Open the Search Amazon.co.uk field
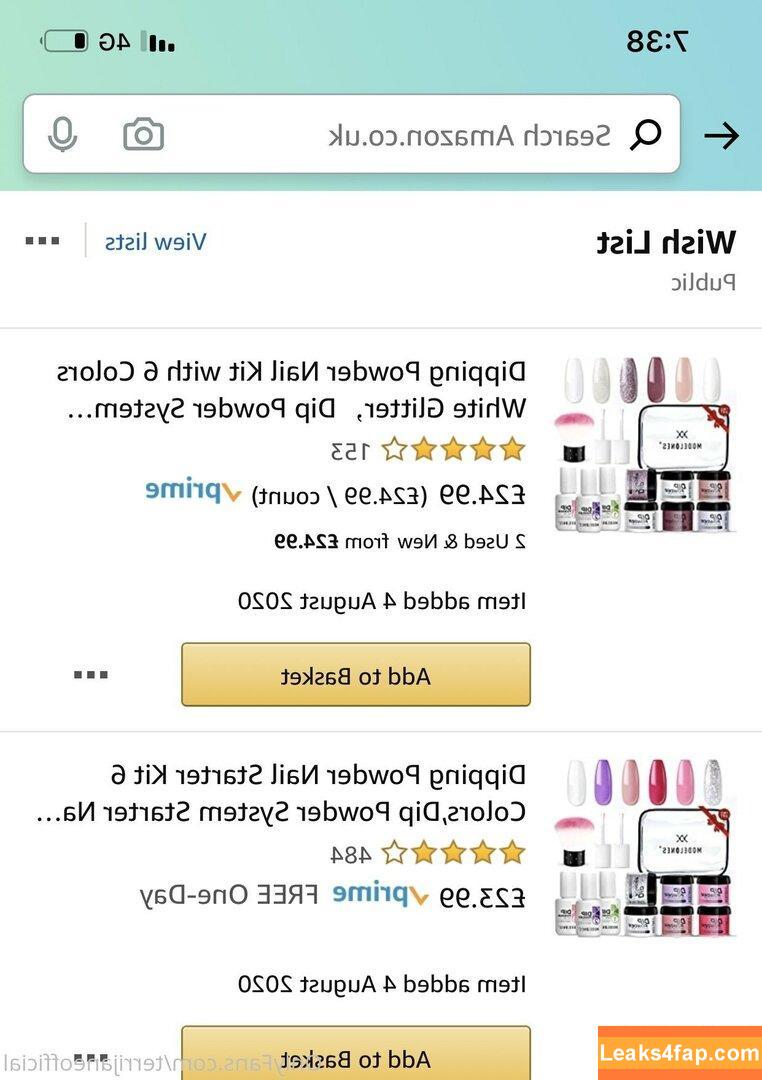 (x=470, y=136)
